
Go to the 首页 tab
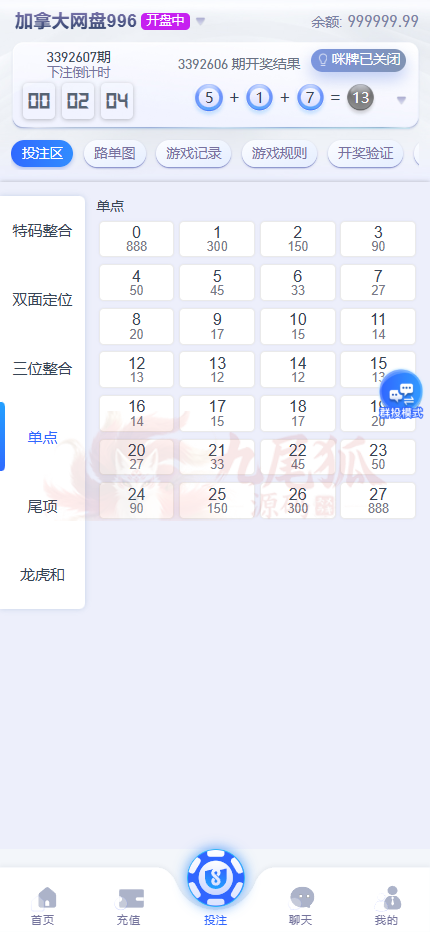click(43, 906)
